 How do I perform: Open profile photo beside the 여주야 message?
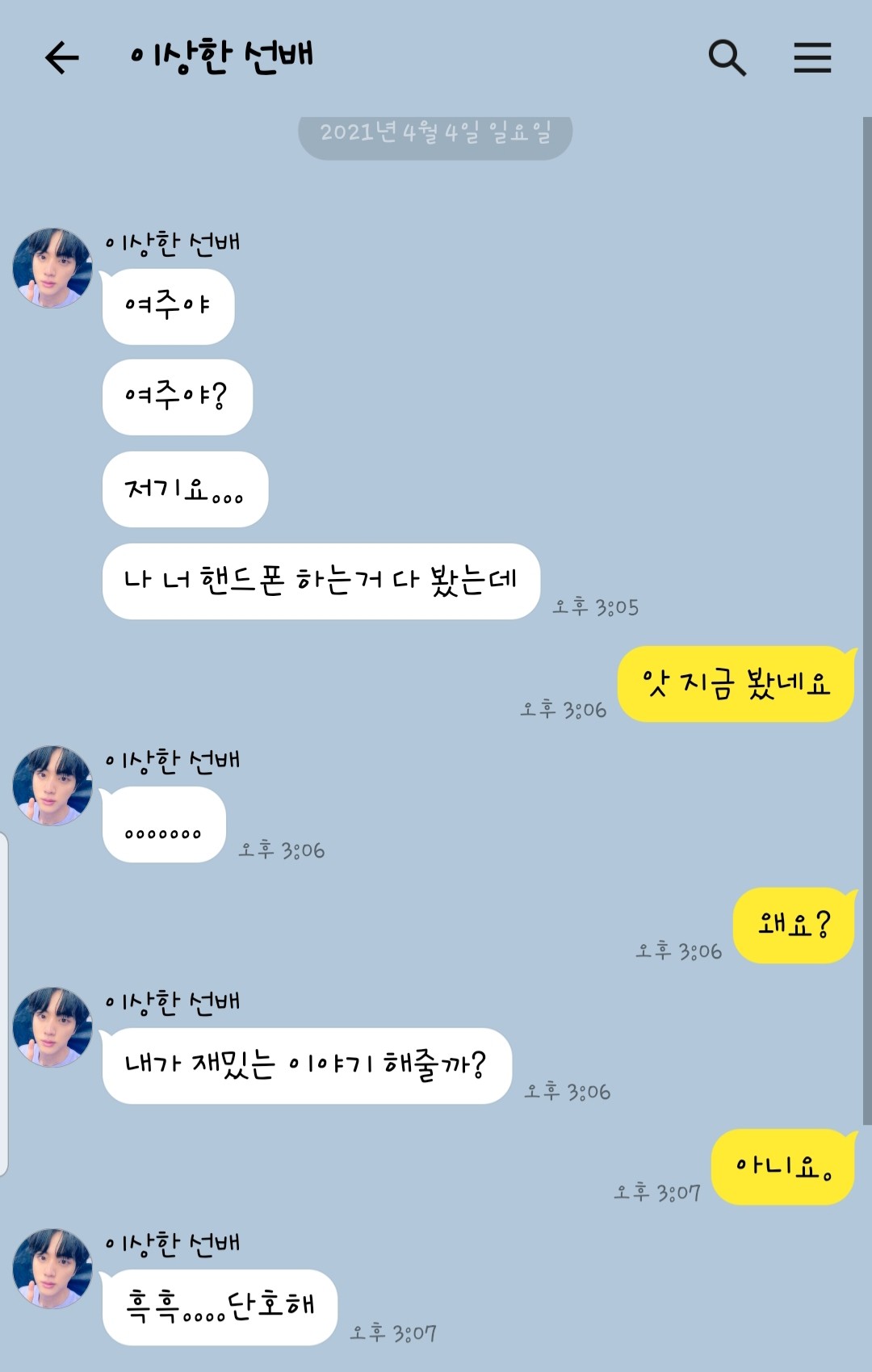point(52,268)
